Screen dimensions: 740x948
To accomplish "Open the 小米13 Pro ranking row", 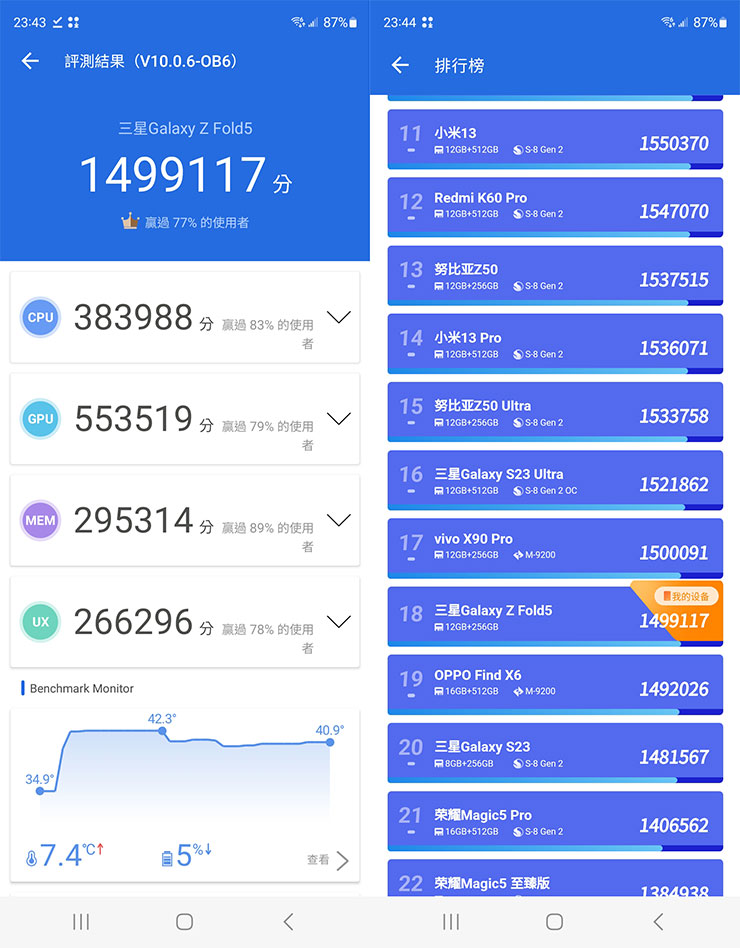I will pyautogui.click(x=554, y=345).
